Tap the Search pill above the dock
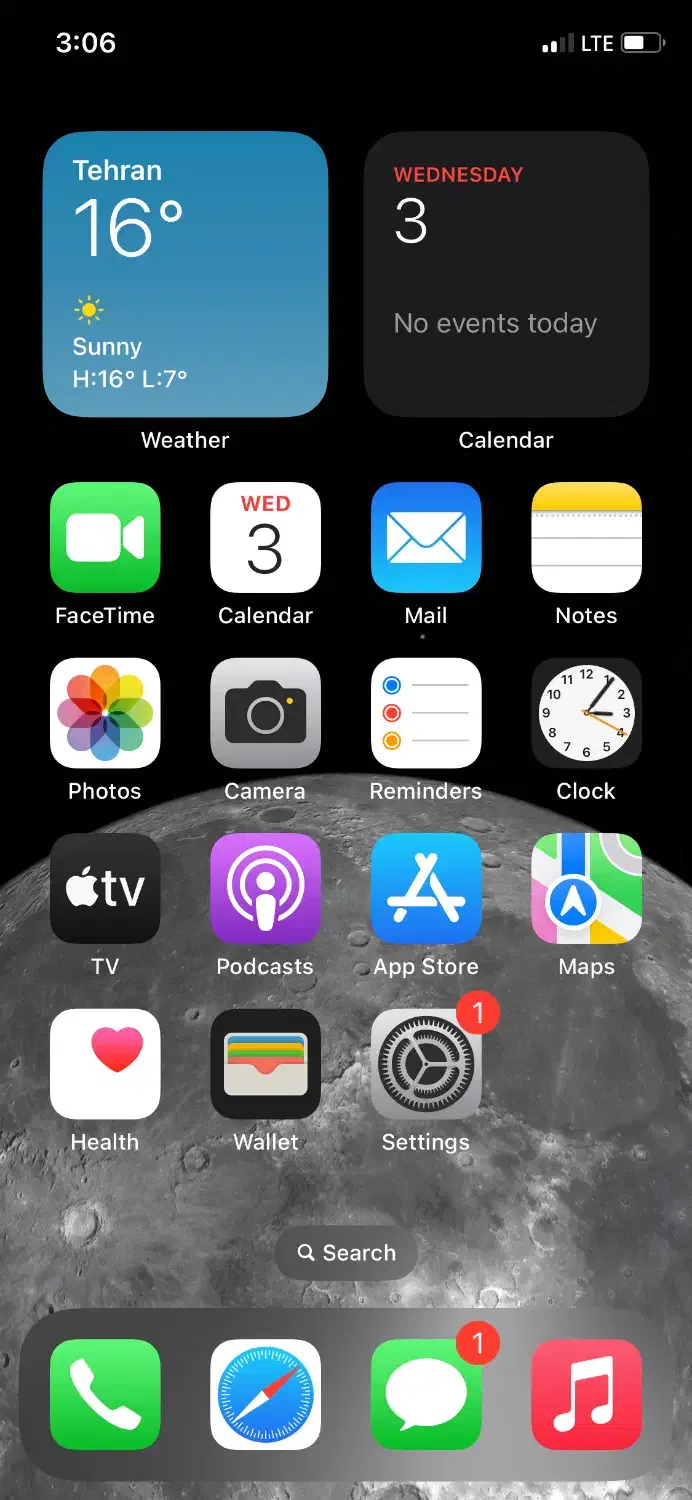This screenshot has height=1500, width=692. coord(346,1253)
